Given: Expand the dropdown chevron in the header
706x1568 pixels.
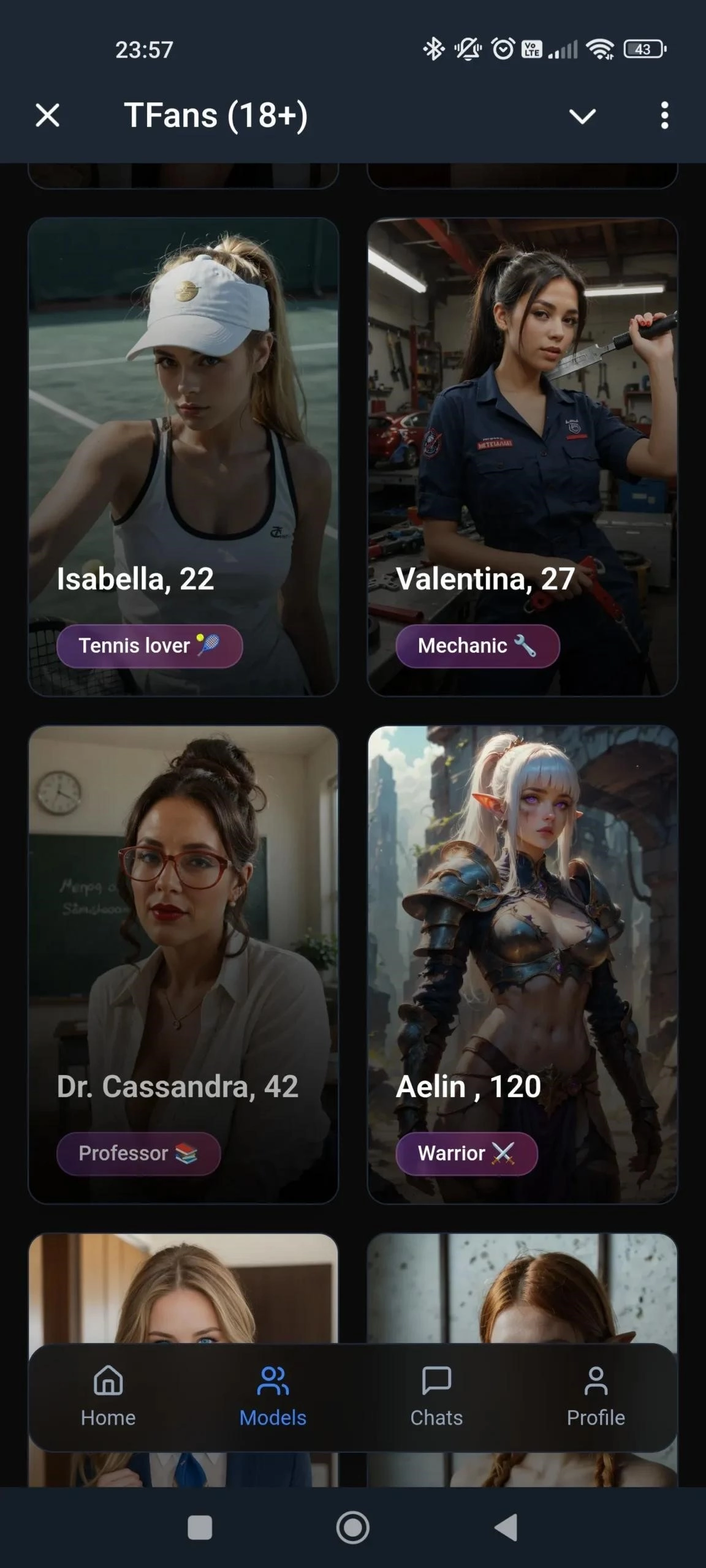Looking at the screenshot, I should 582,115.
